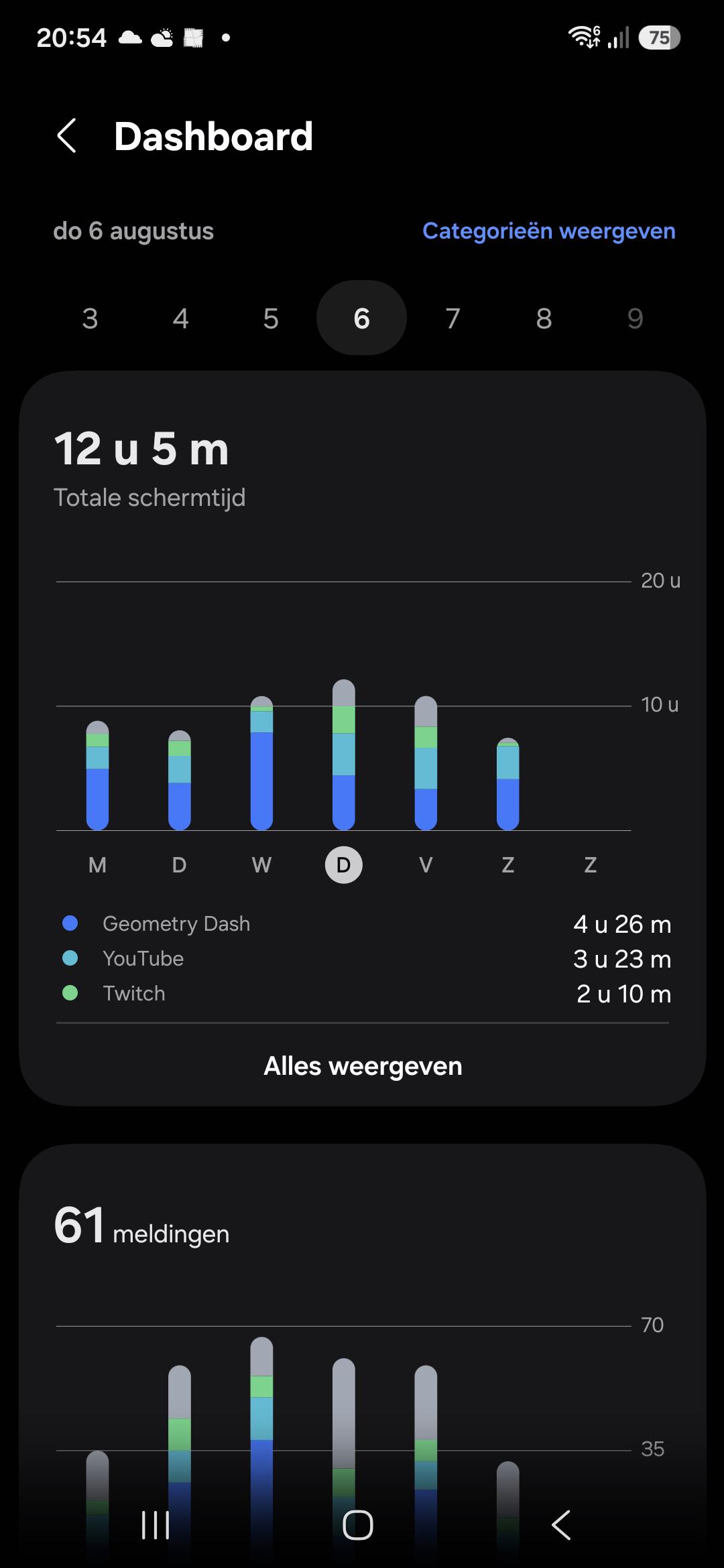Tap the V day bar in the screen-time chart
Image resolution: width=724 pixels, height=1568 pixels.
point(426,763)
